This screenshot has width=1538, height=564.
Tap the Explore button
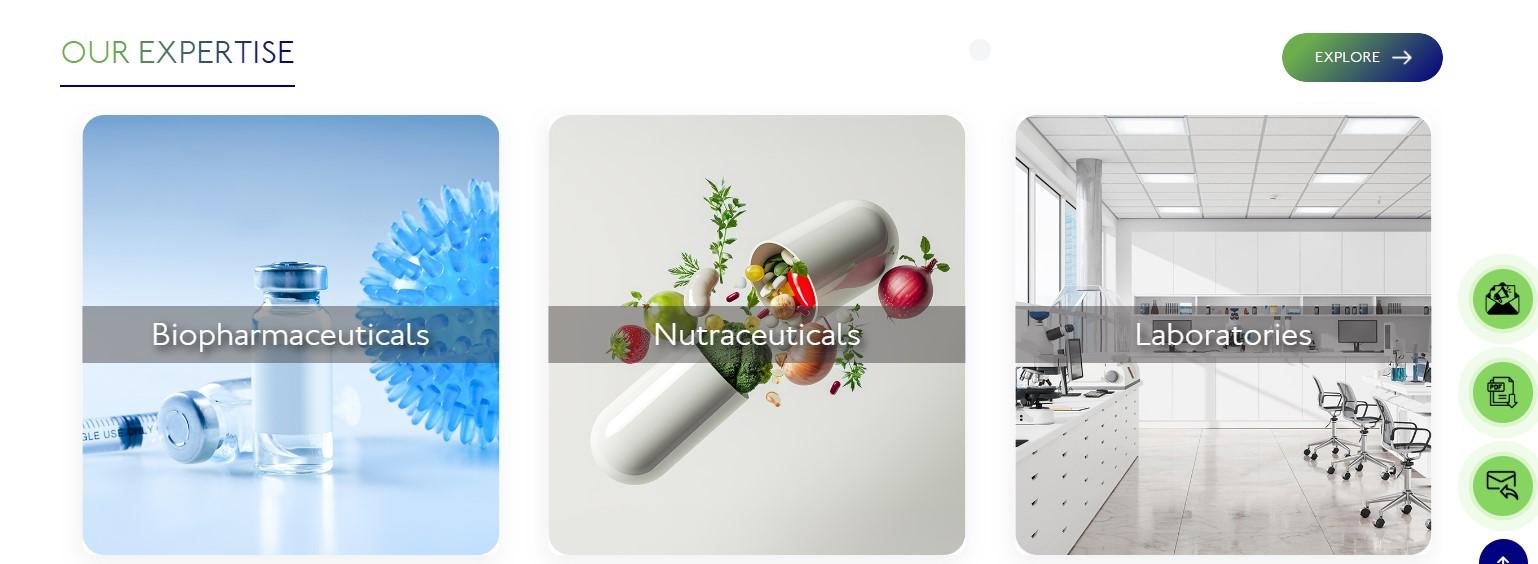click(x=1361, y=57)
